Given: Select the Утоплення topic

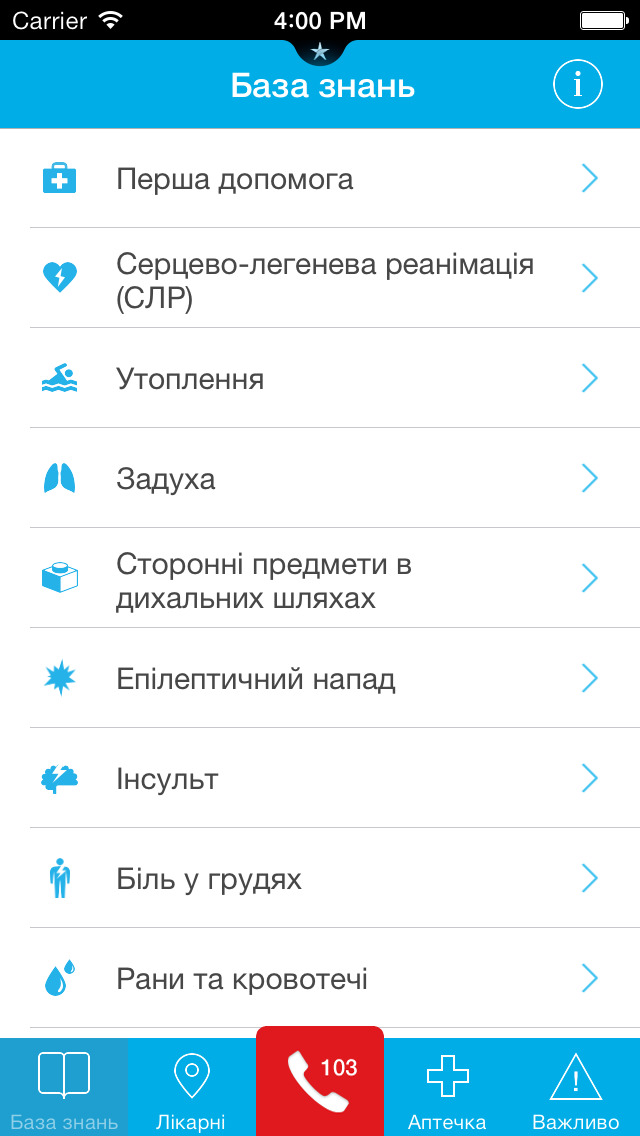Looking at the screenshot, I should tap(320, 378).
